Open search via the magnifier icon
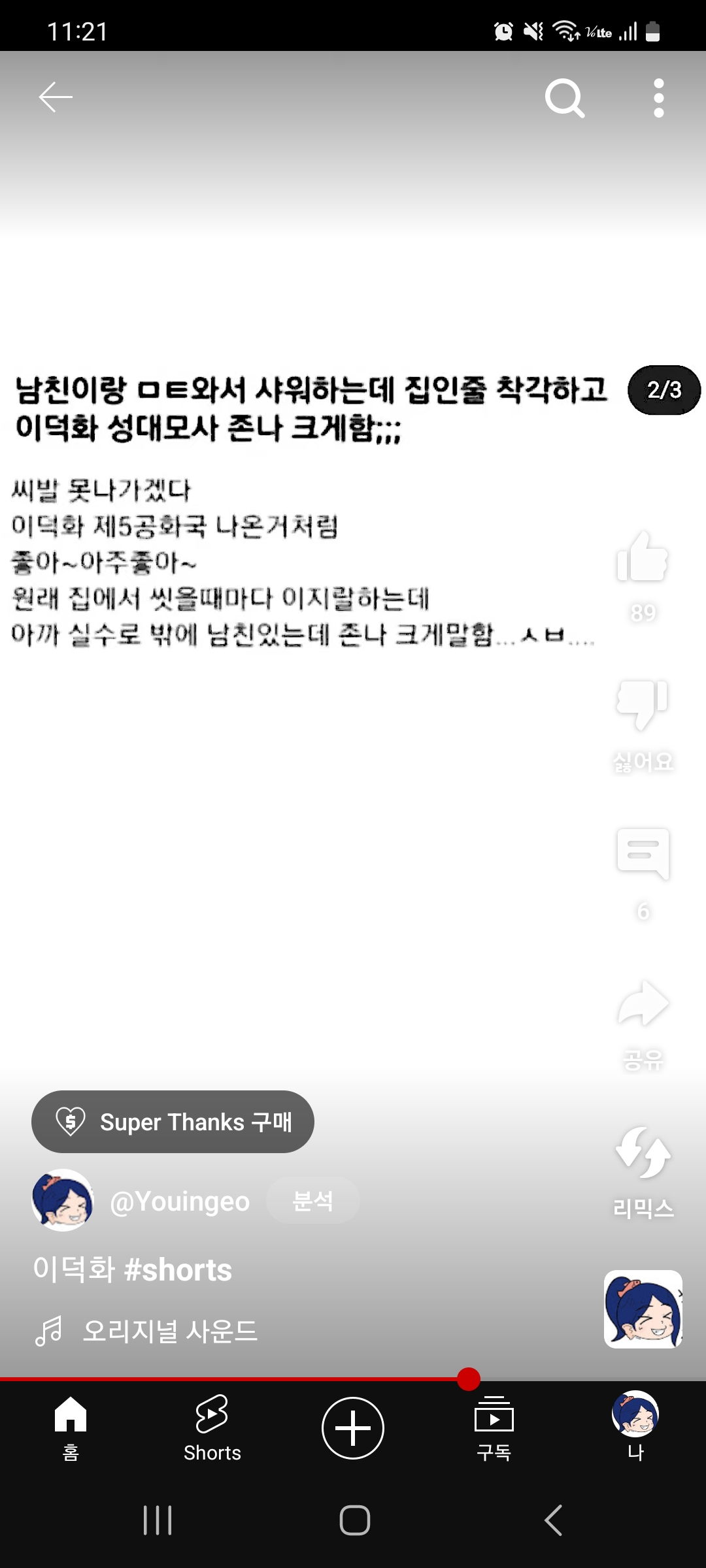Image resolution: width=706 pixels, height=1568 pixels. [565, 98]
